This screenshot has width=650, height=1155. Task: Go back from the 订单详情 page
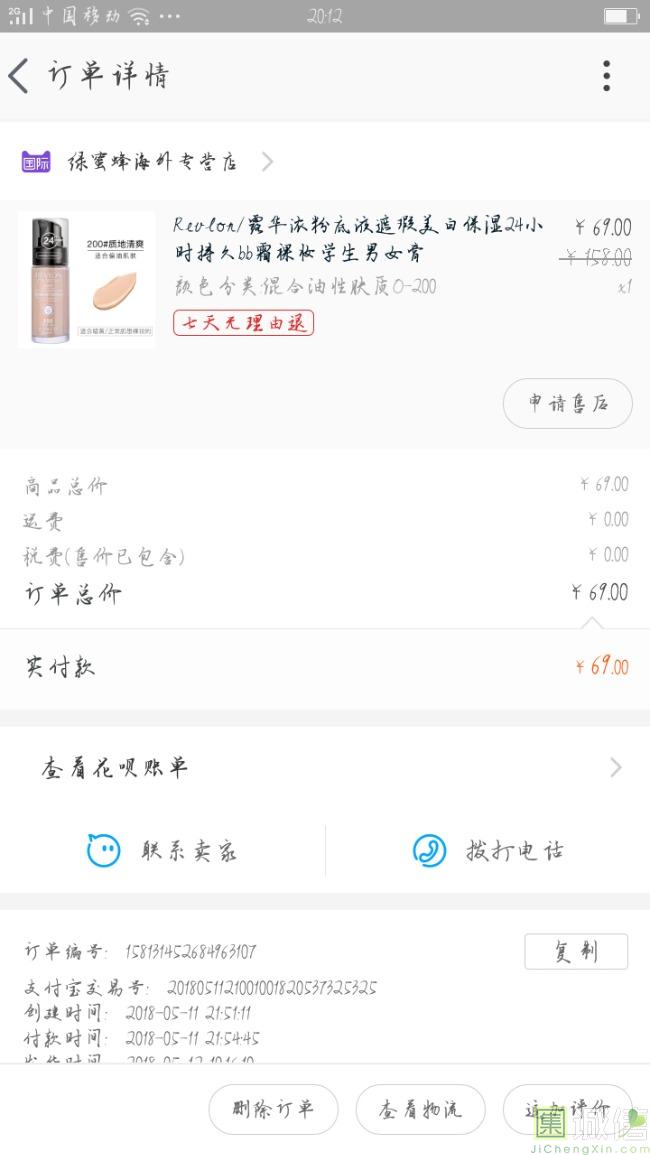coord(20,76)
